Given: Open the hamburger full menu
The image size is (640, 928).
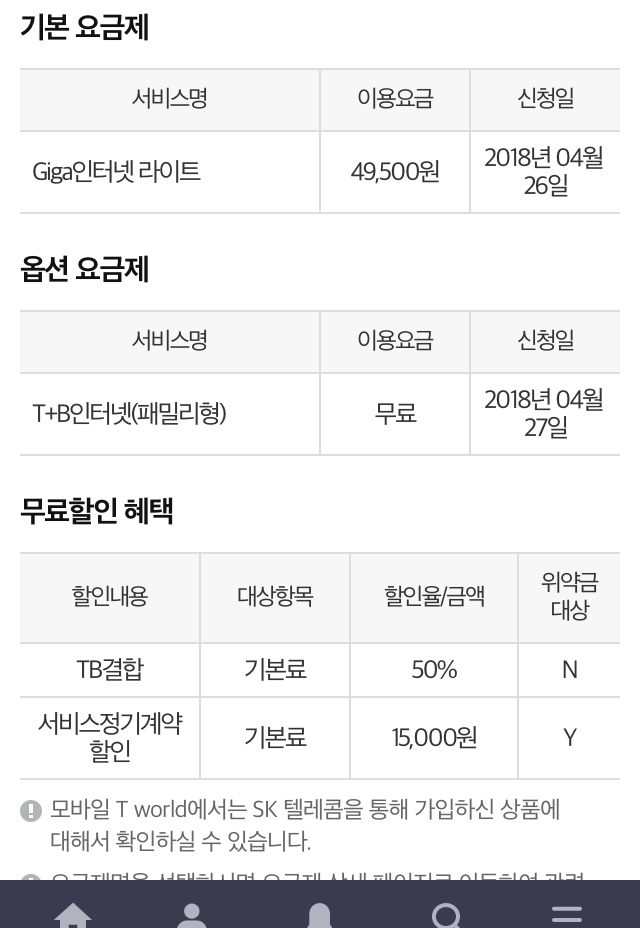Looking at the screenshot, I should (567, 914).
